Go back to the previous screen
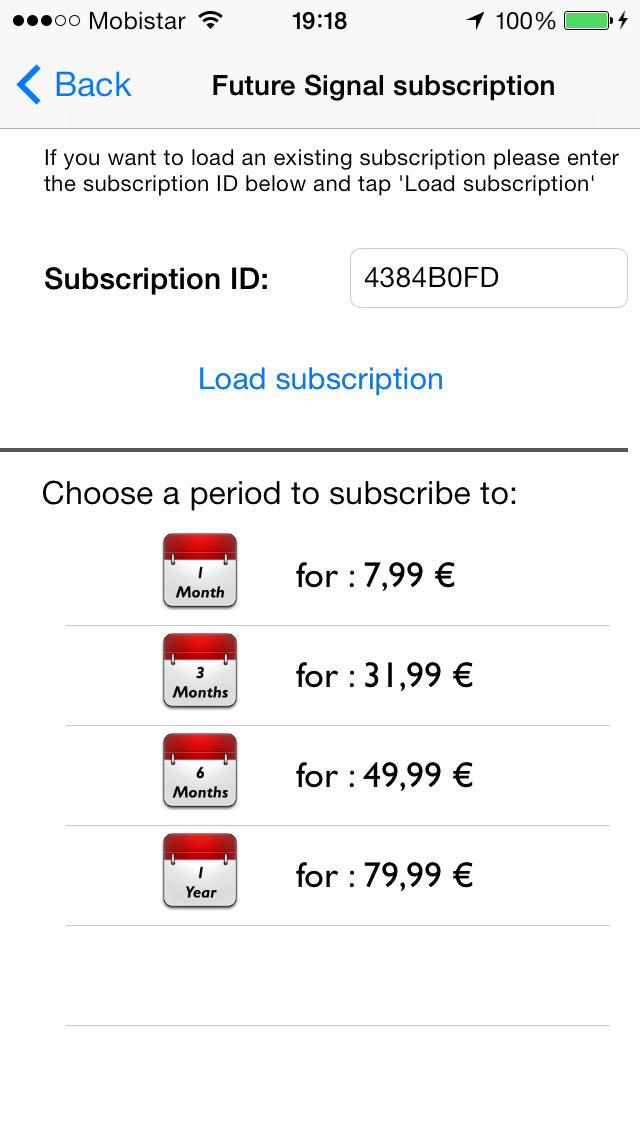 click(x=73, y=85)
